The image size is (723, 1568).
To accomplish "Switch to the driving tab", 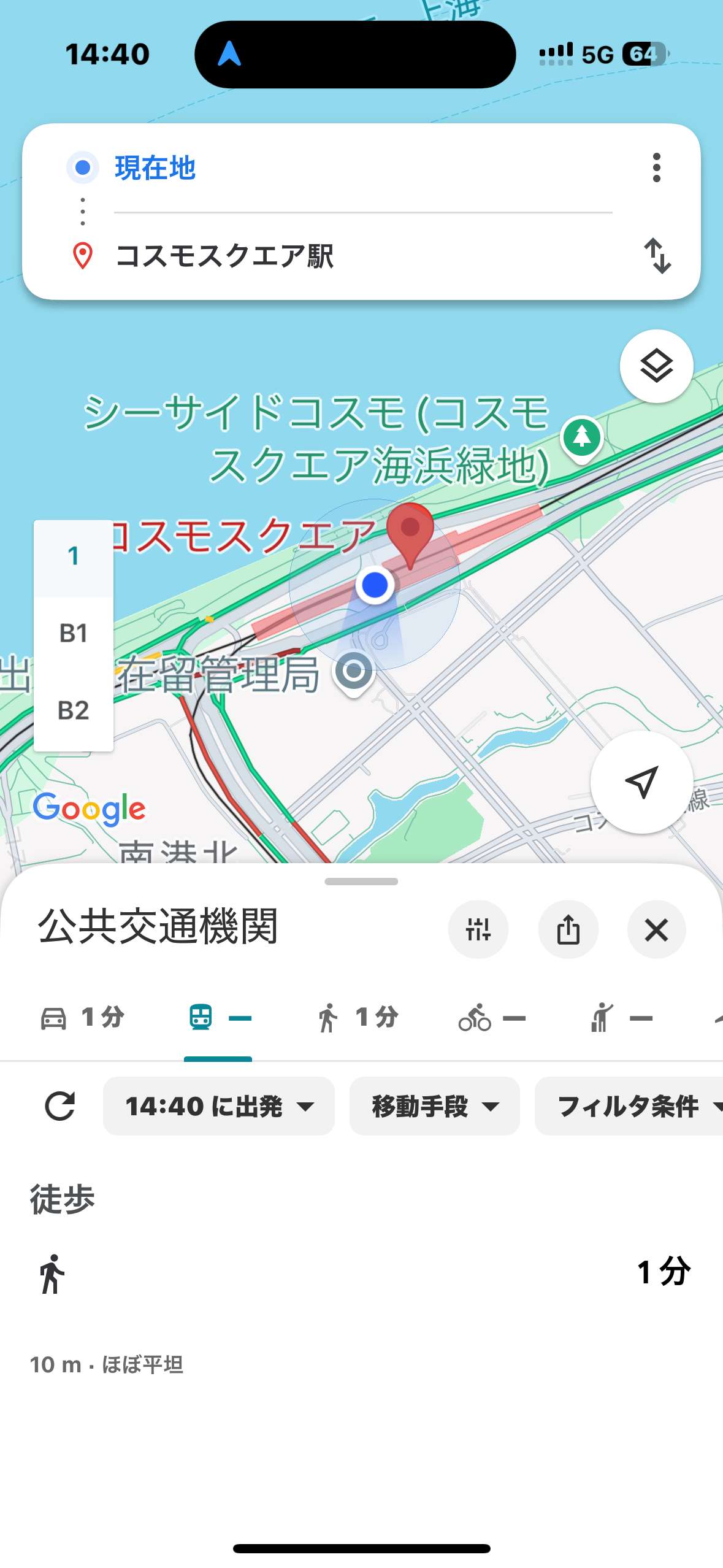I will (82, 1018).
